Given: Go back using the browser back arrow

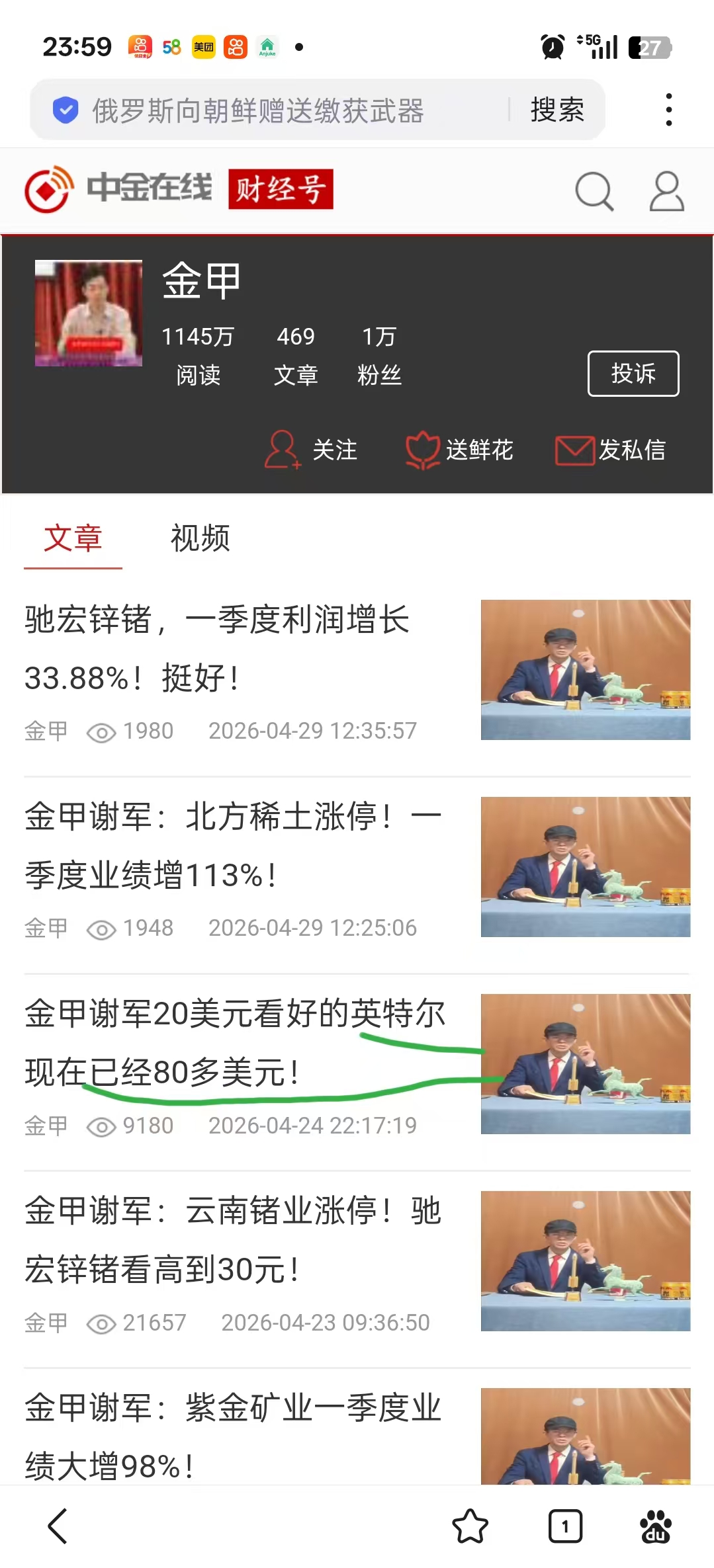Looking at the screenshot, I should click(58, 1526).
